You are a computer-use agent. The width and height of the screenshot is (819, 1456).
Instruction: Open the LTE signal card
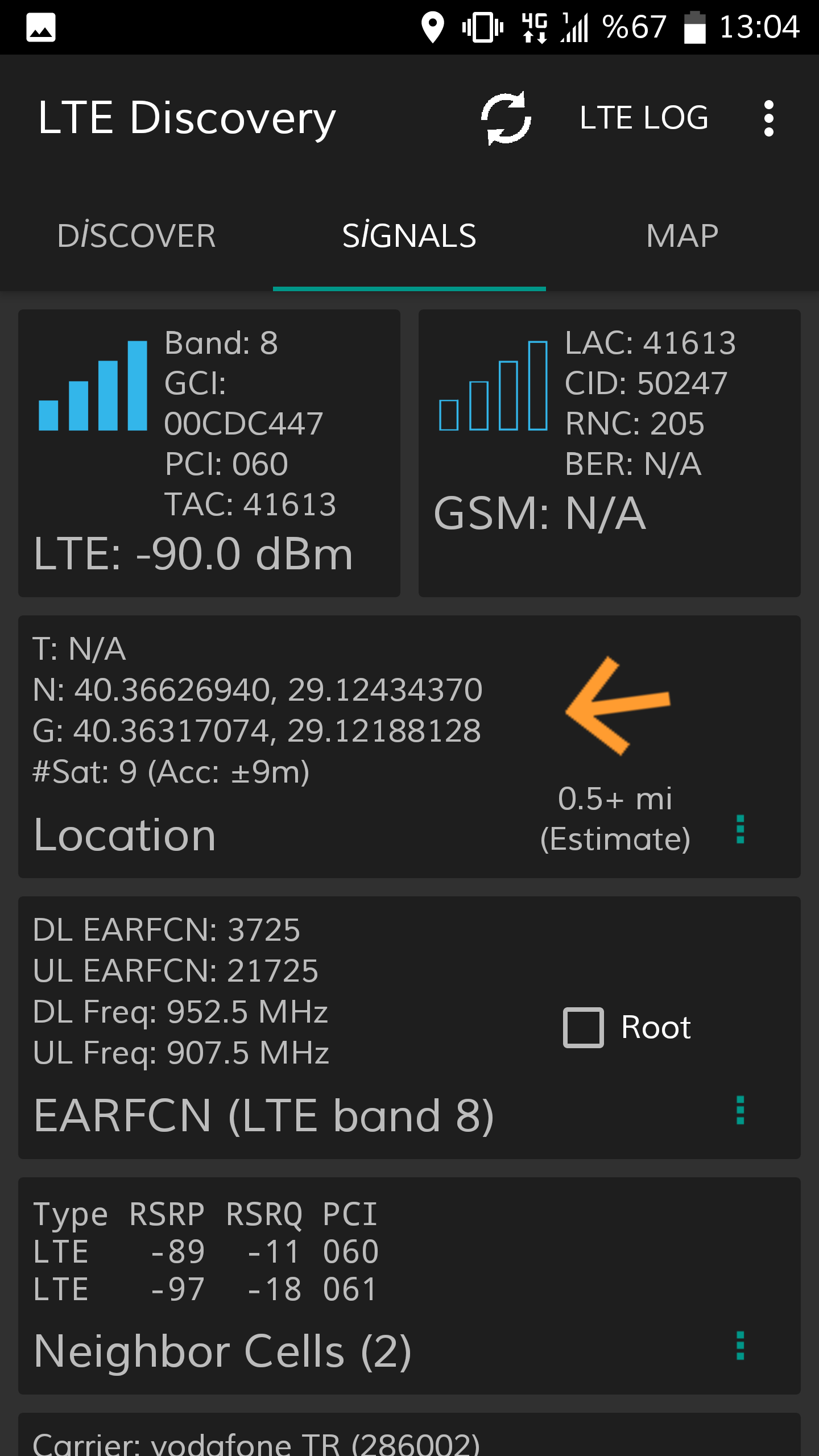209,453
